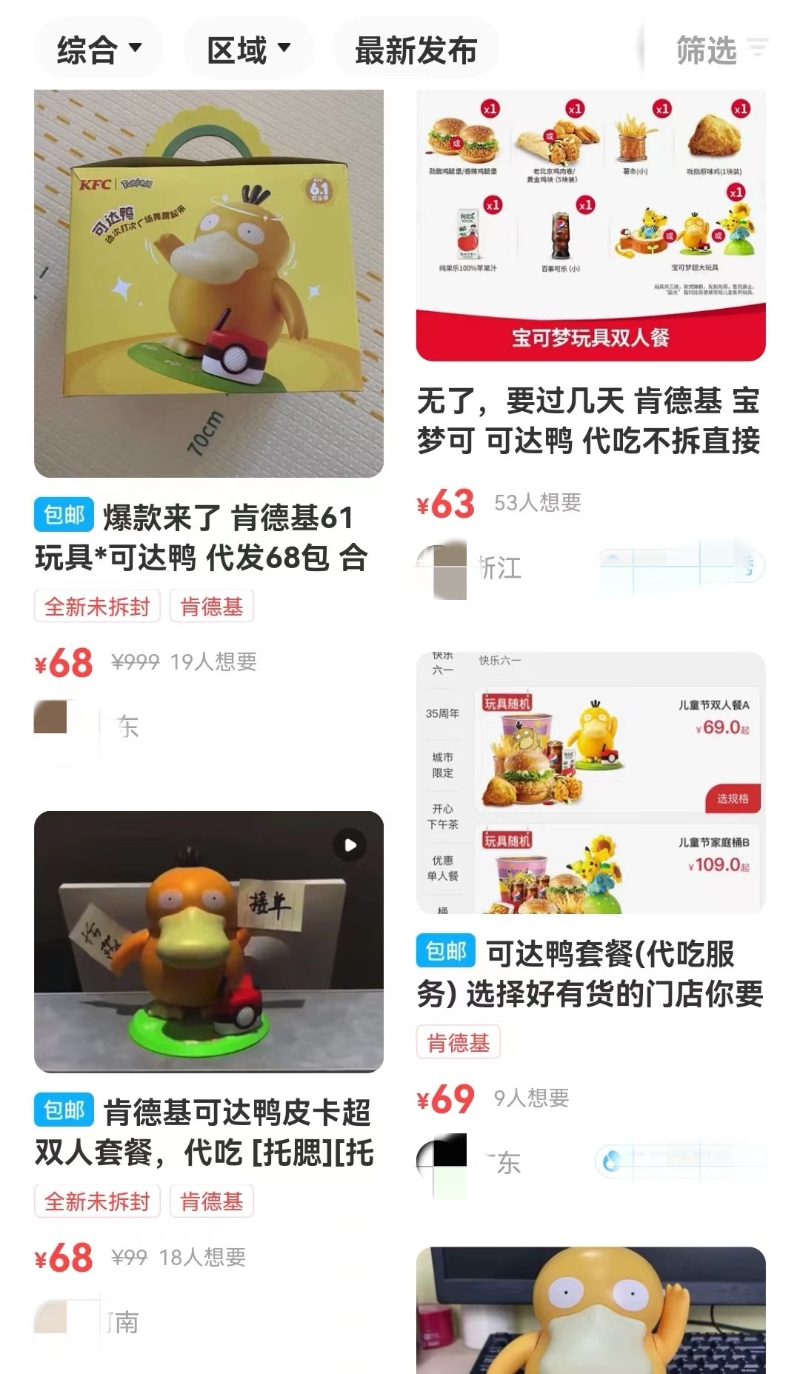Image resolution: width=800 pixels, height=1374 pixels.
Task: Play the video on the Psyduck figure listing
Action: coord(349,845)
